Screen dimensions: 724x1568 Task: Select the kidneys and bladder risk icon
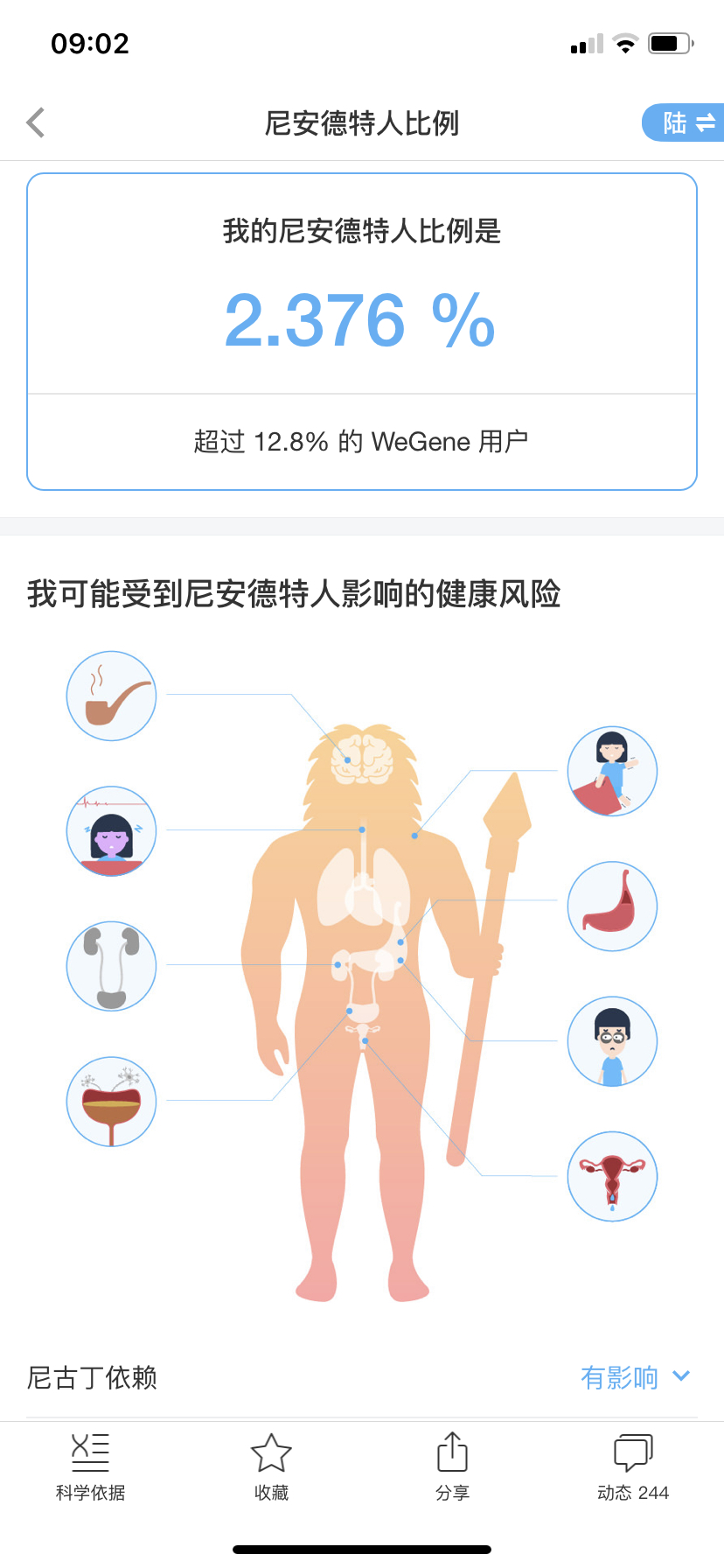click(111, 966)
